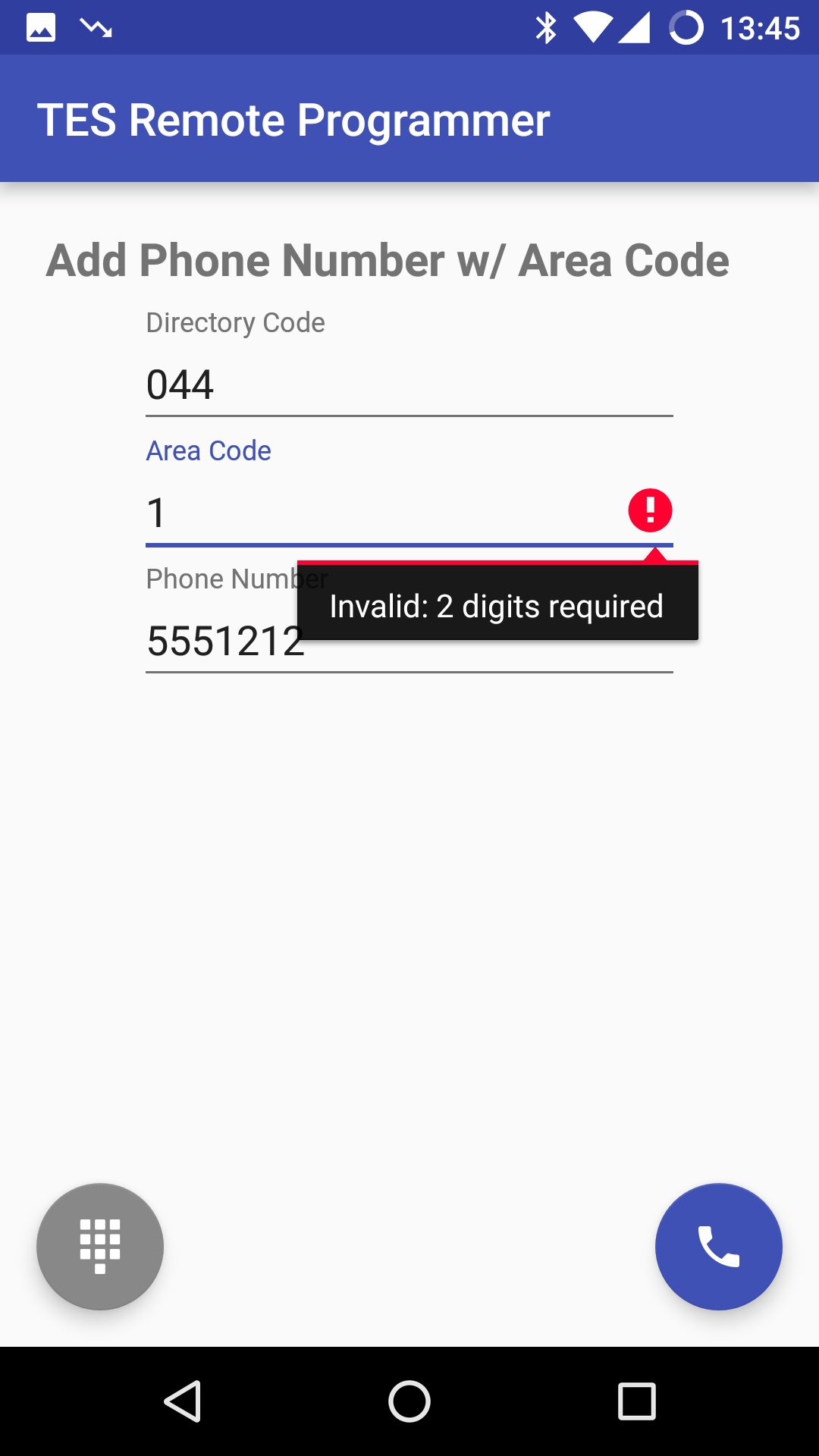Tap the blue phone call button

(719, 1247)
